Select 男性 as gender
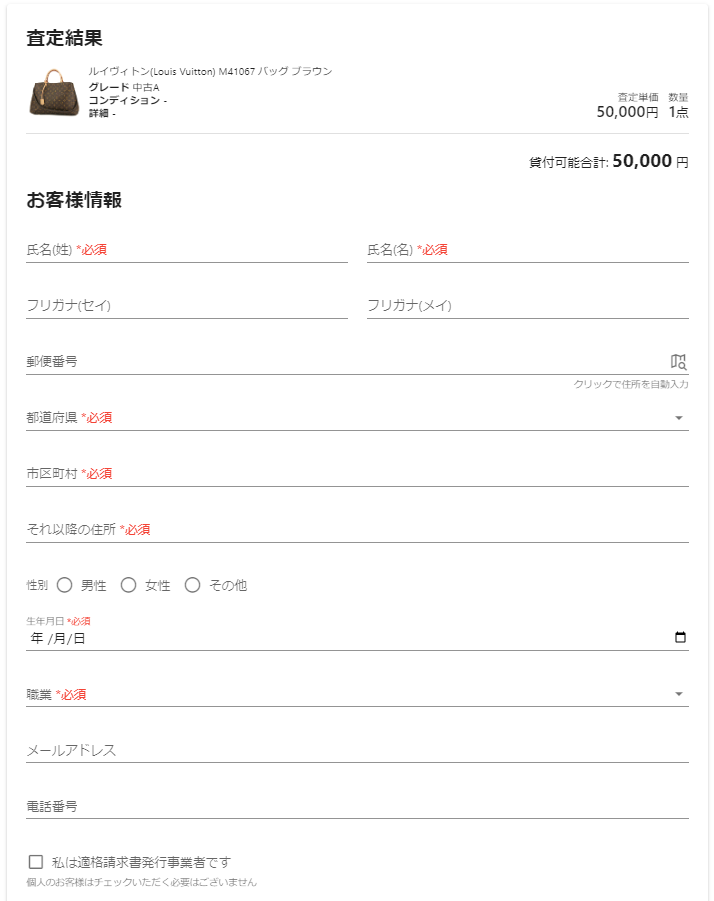 (x=65, y=585)
